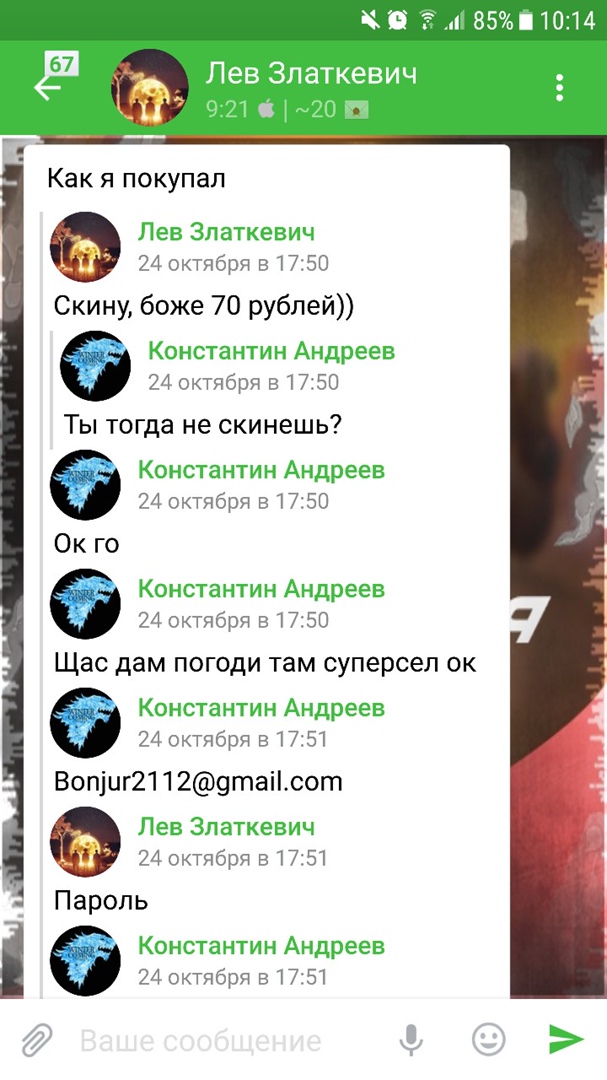Focus the Ваше сообщение message field
The height and width of the screenshot is (1080, 607).
(x=230, y=1041)
